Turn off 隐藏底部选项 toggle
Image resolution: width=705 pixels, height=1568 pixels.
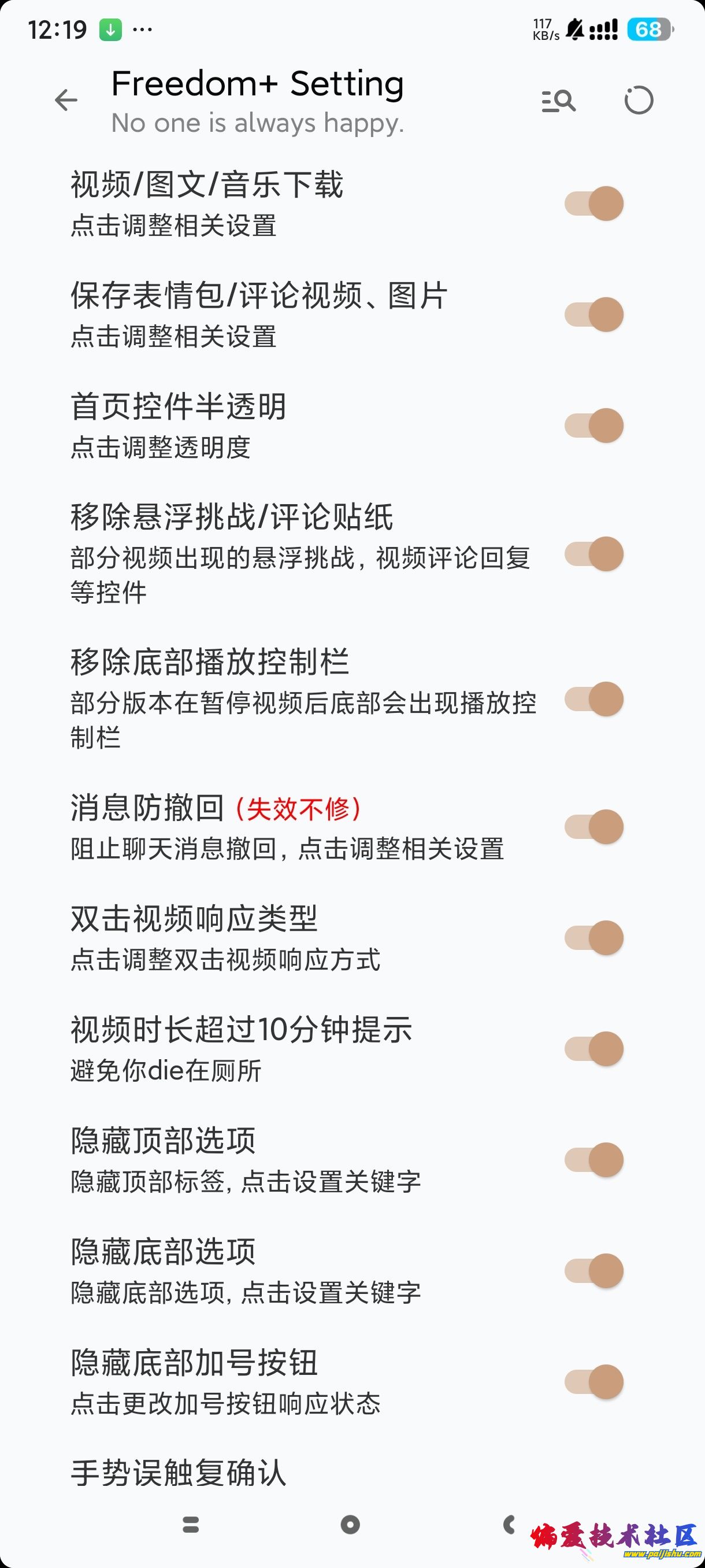[x=593, y=1271]
